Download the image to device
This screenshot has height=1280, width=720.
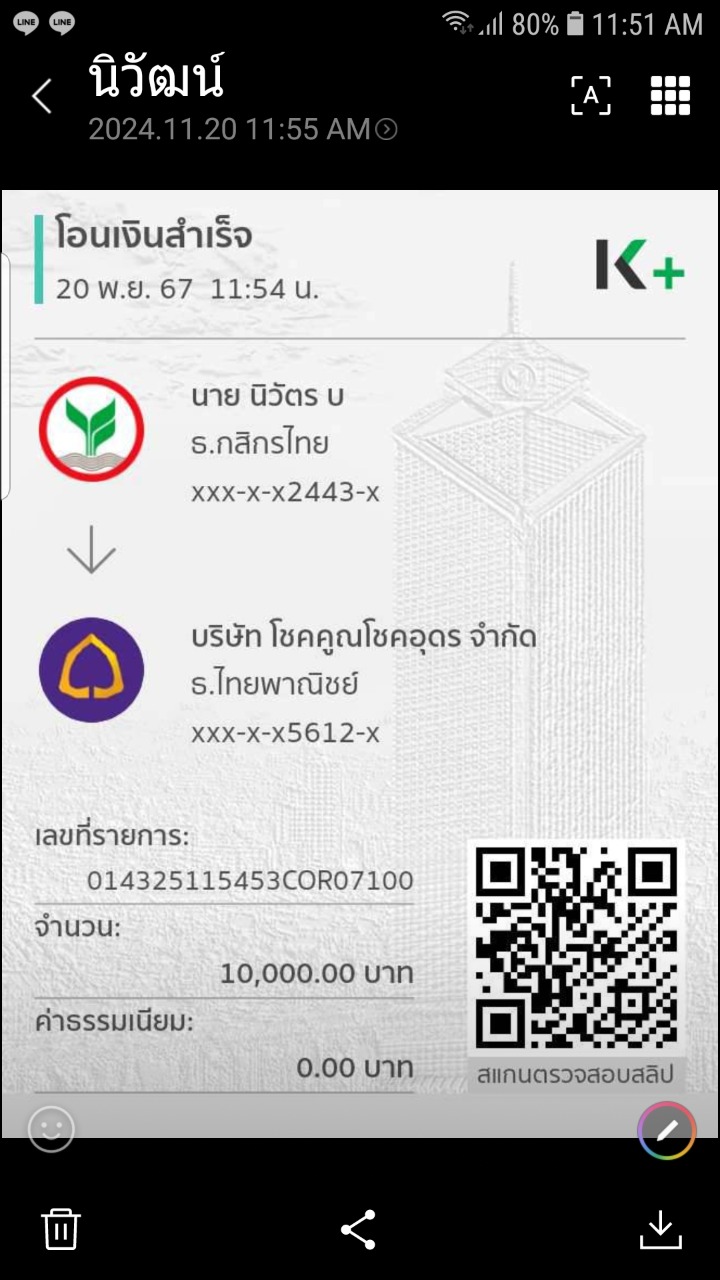661,1229
